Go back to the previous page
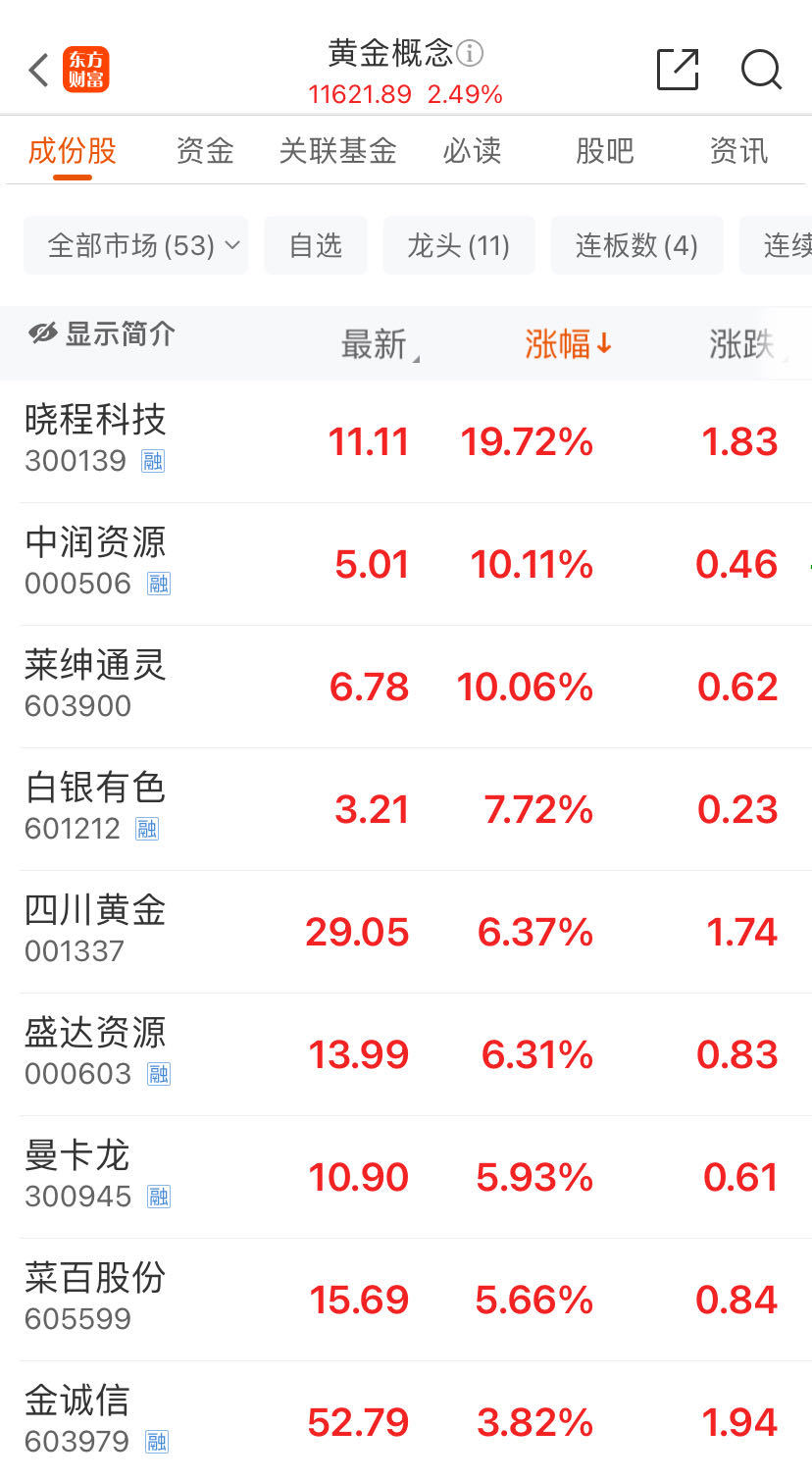The image size is (812, 1480). click(38, 71)
